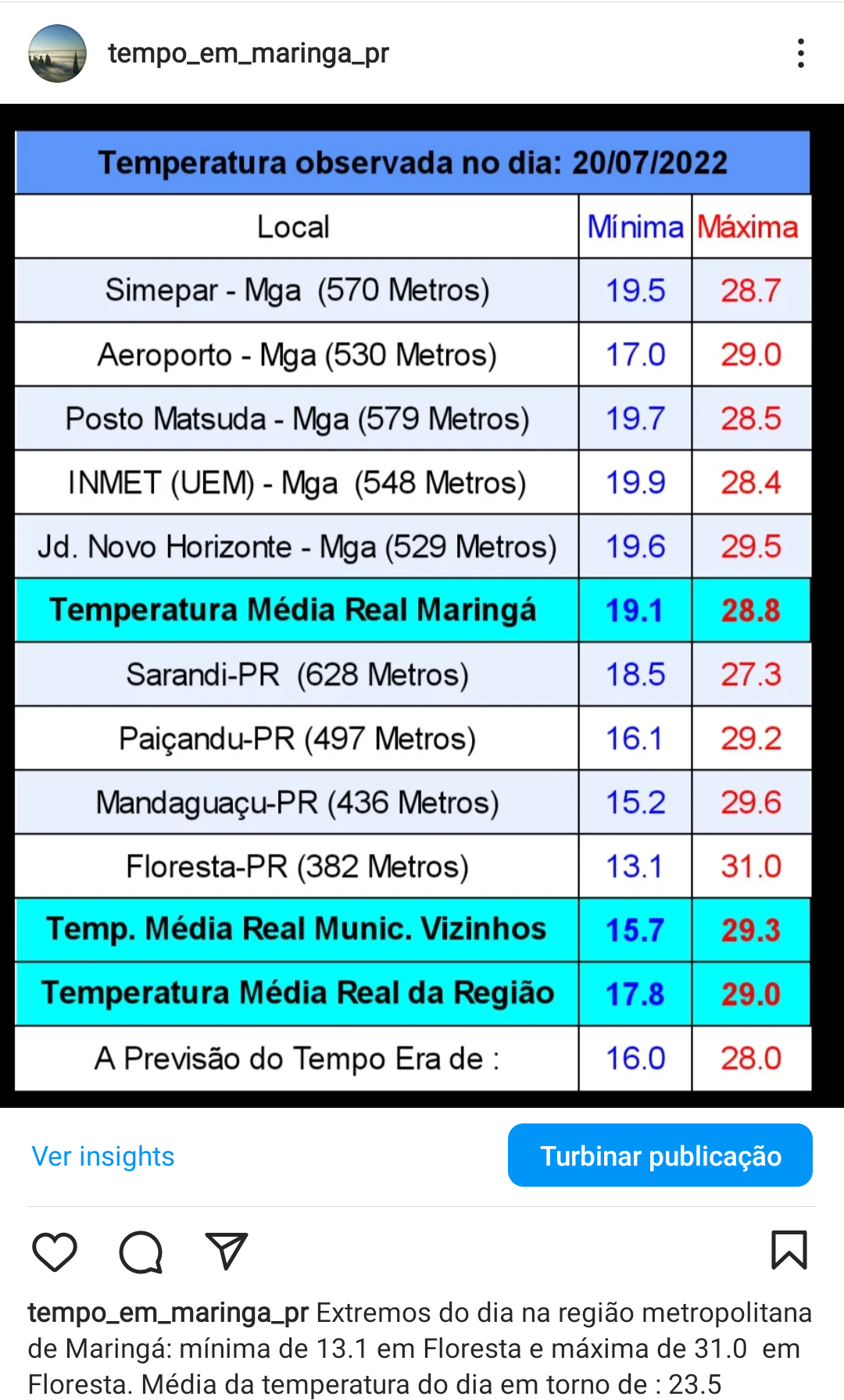The image size is (844, 1400).
Task: Open the temperature table image post
Action: 422,605
